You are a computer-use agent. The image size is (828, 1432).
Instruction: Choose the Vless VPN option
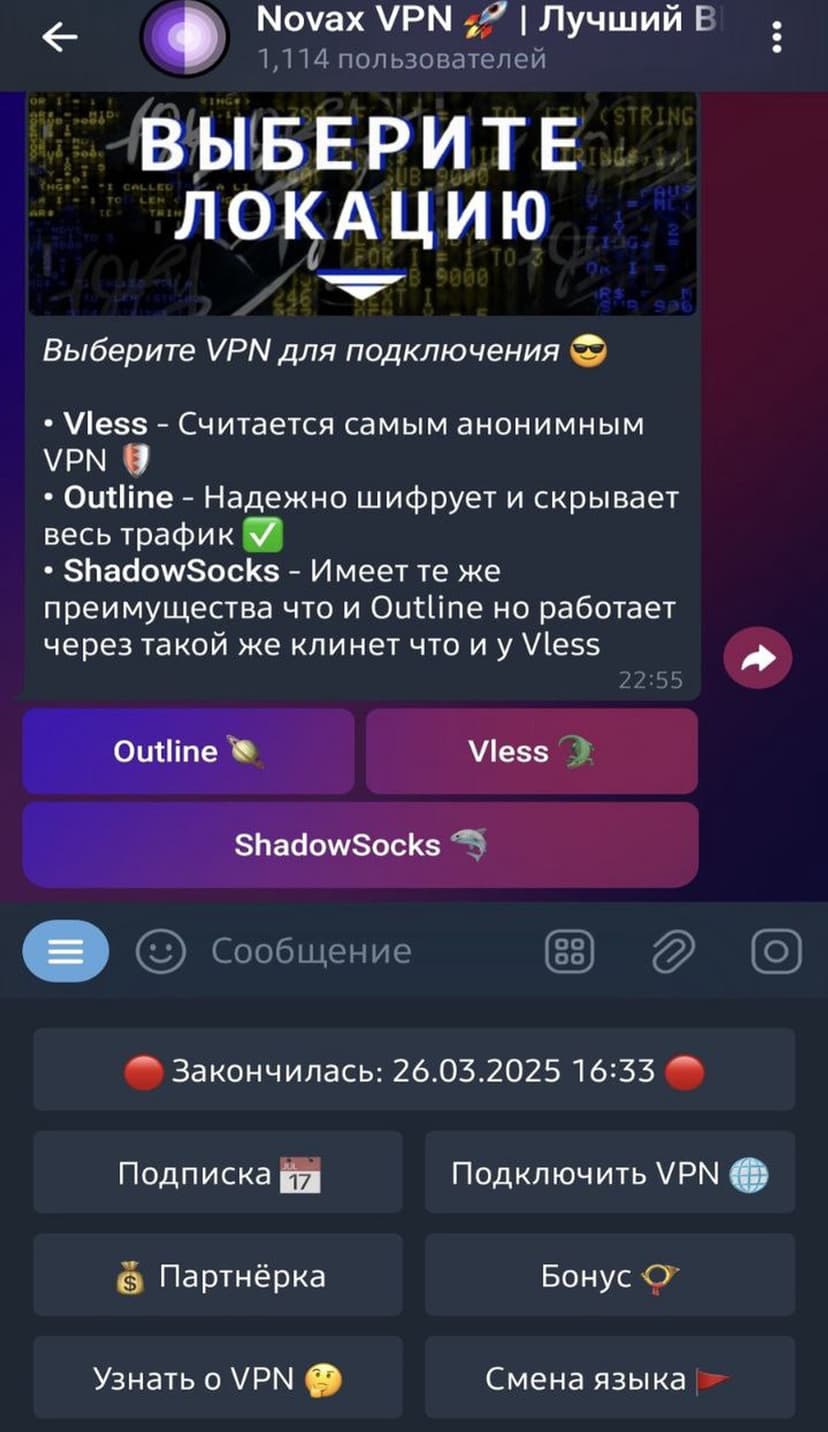click(x=531, y=751)
